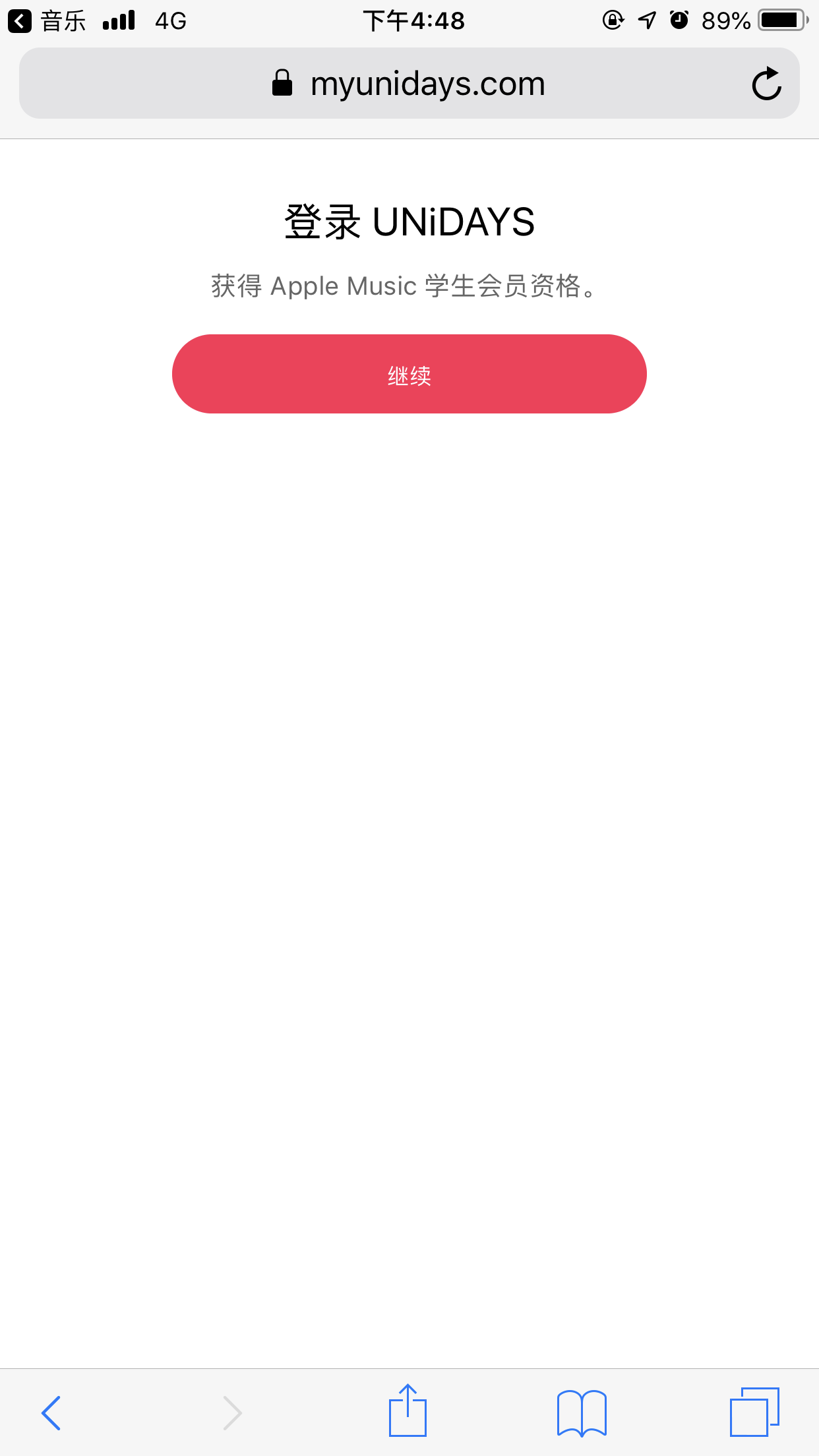
Task: Reload the myunidays.com page
Action: coord(766,84)
